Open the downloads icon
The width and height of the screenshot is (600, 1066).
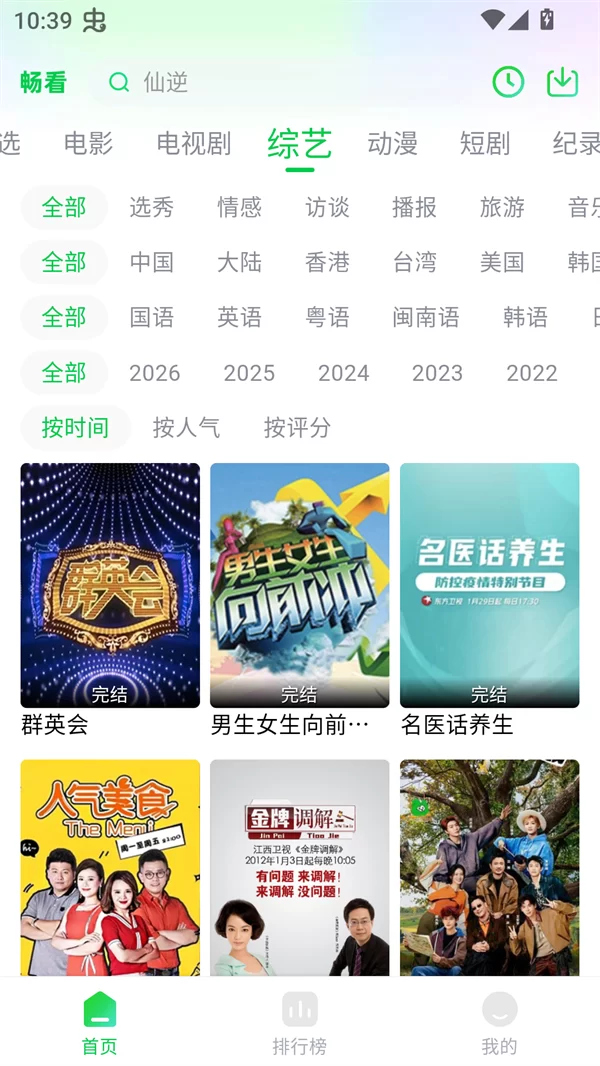[x=563, y=82]
